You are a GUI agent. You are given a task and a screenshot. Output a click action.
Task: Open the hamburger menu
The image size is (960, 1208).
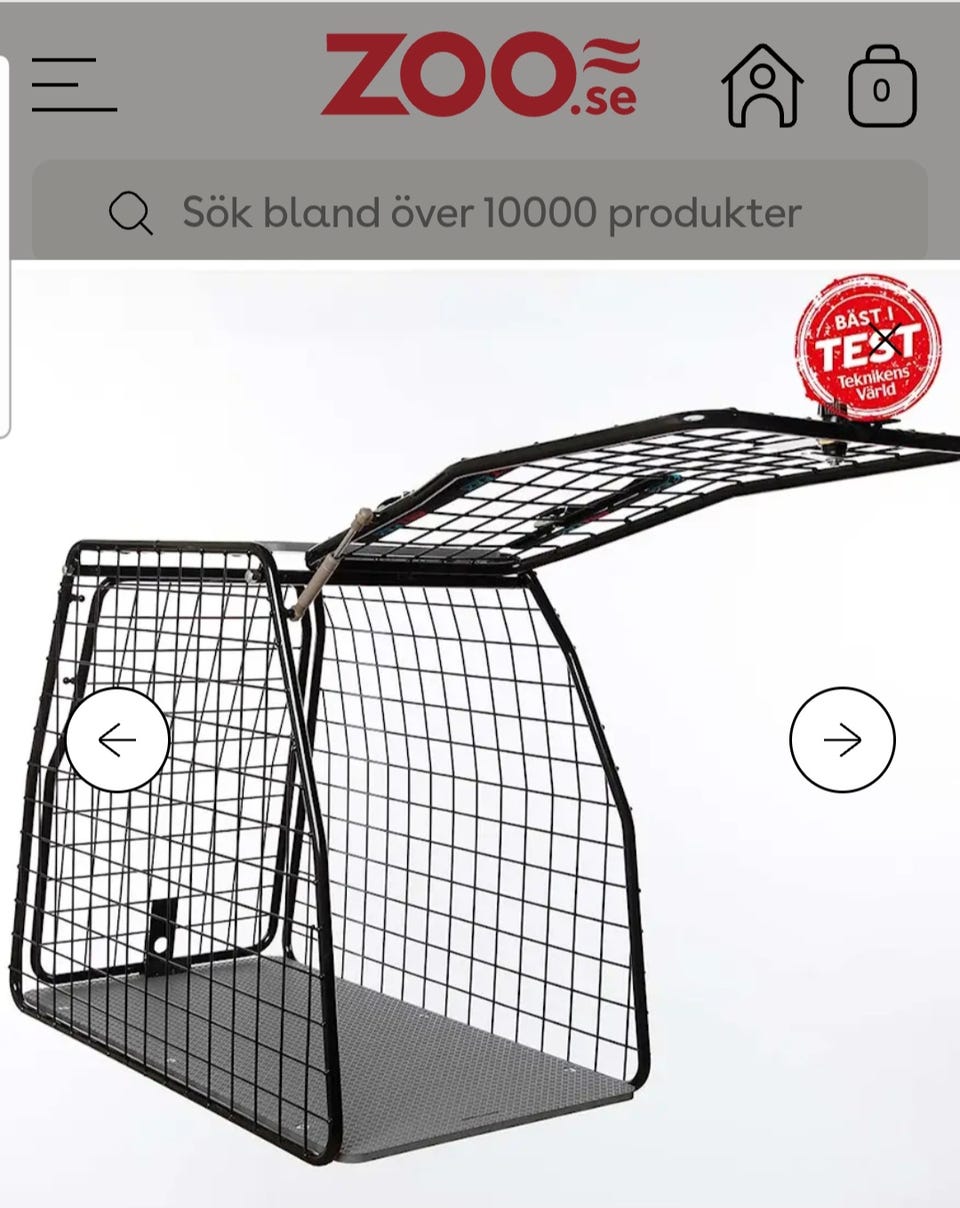(x=74, y=85)
